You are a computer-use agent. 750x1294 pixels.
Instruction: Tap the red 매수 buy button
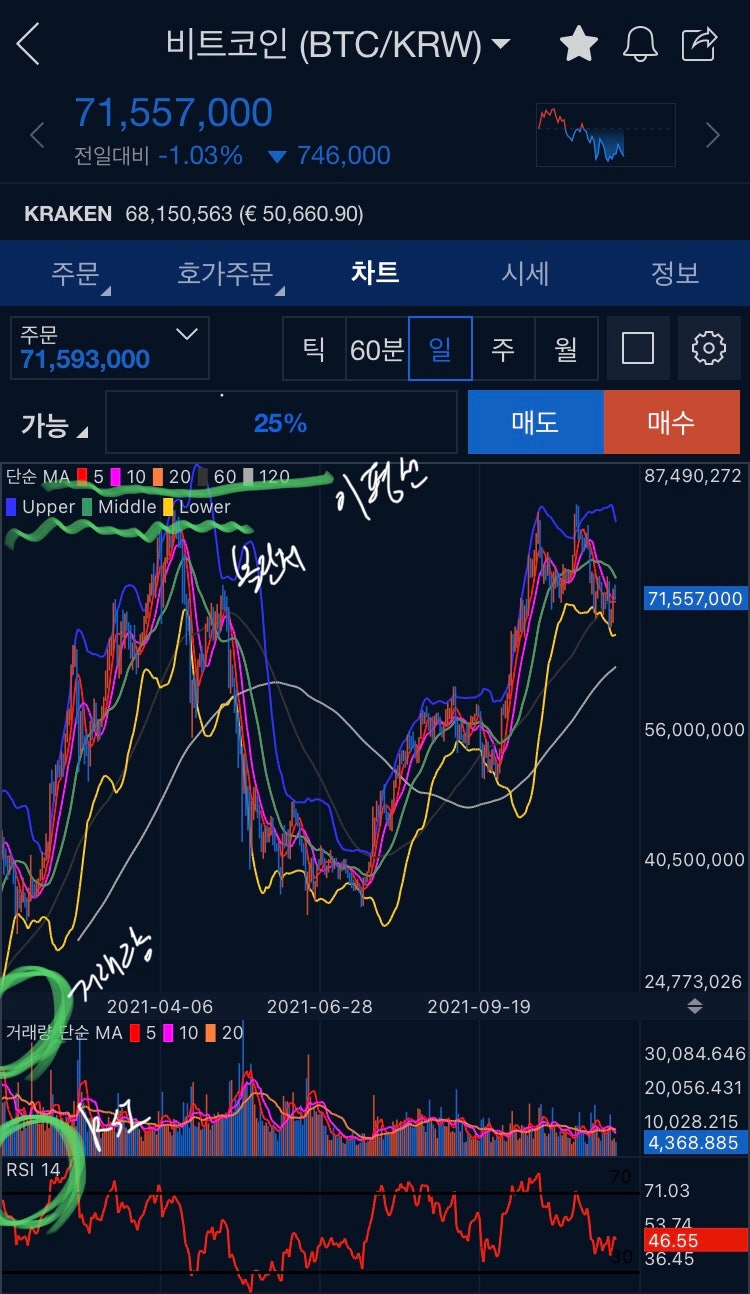671,422
